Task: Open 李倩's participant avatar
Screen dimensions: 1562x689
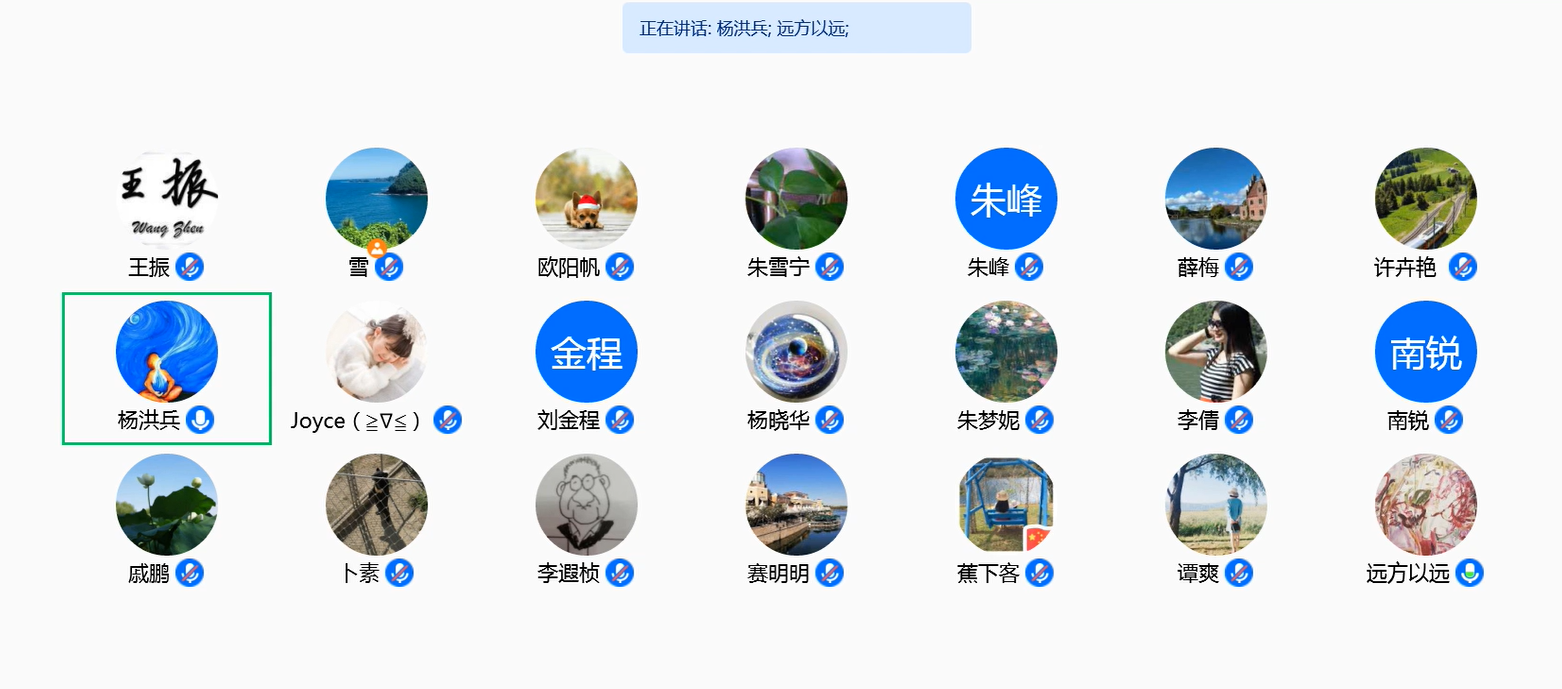Action: coord(1216,352)
